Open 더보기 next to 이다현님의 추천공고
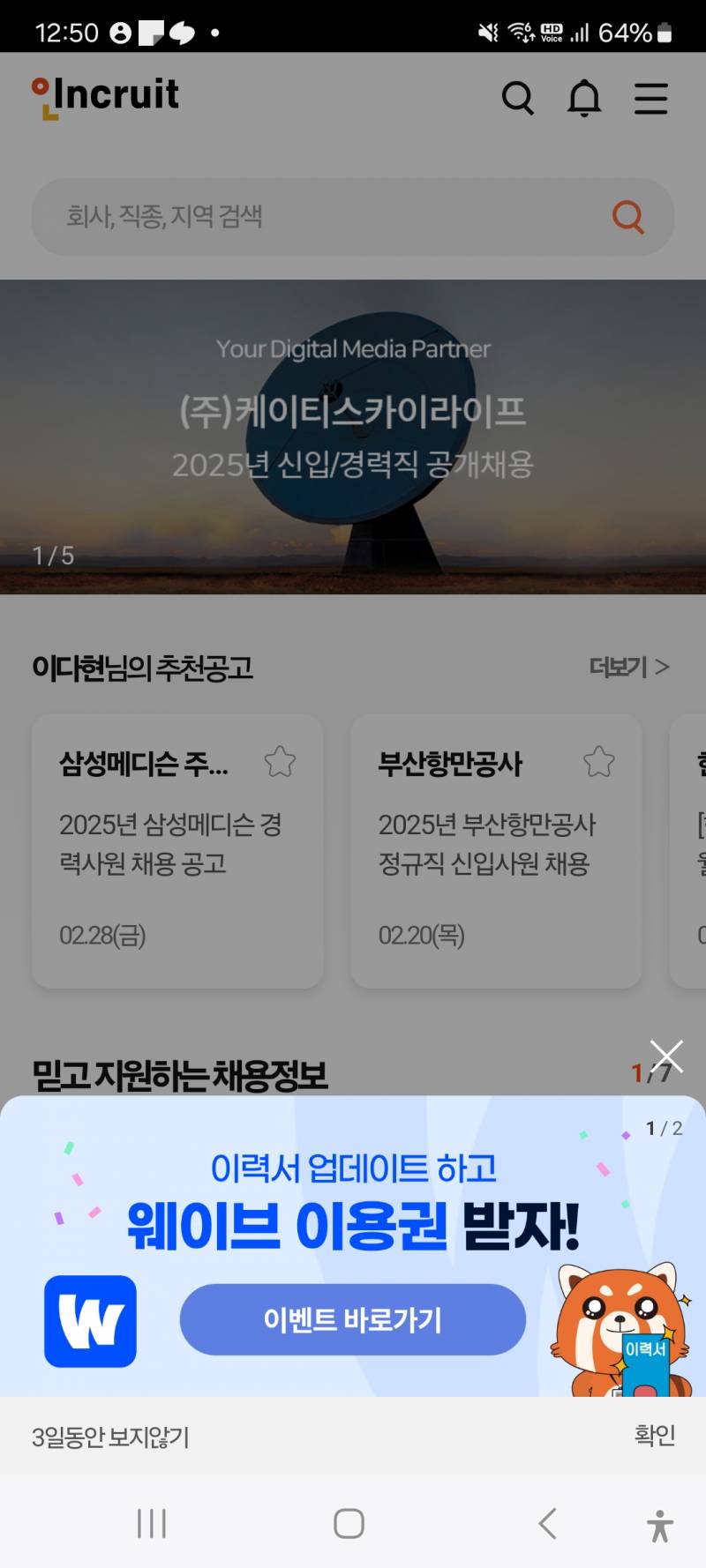The image size is (706, 1568). click(x=629, y=668)
